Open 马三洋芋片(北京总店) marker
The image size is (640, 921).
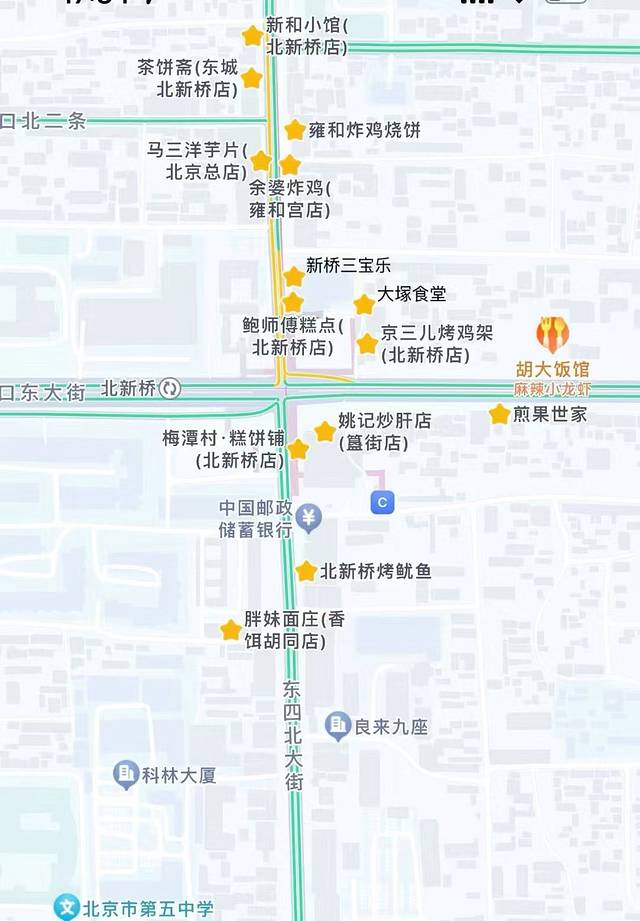coord(261,161)
